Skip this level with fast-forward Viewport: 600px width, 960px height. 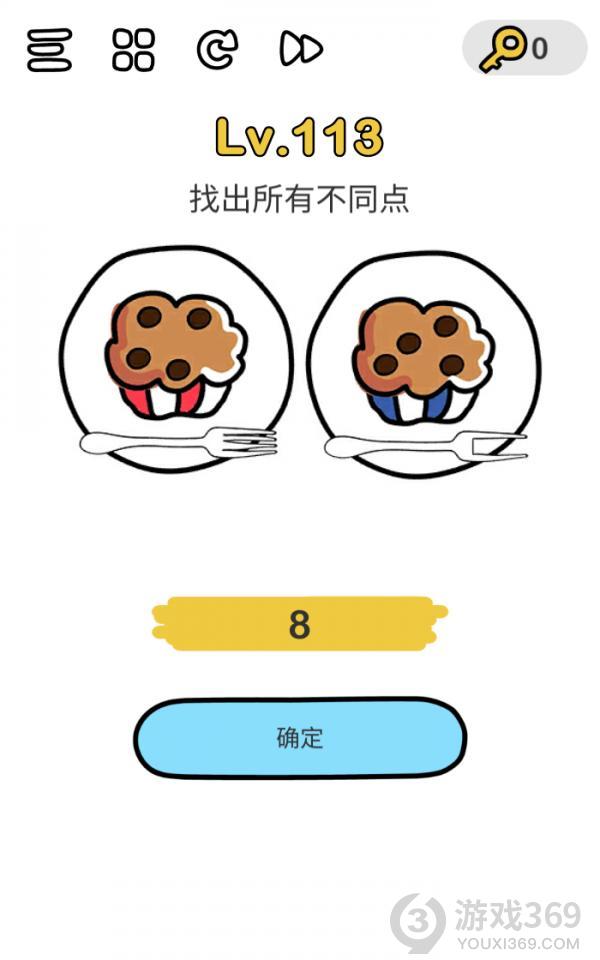pyautogui.click(x=300, y=49)
